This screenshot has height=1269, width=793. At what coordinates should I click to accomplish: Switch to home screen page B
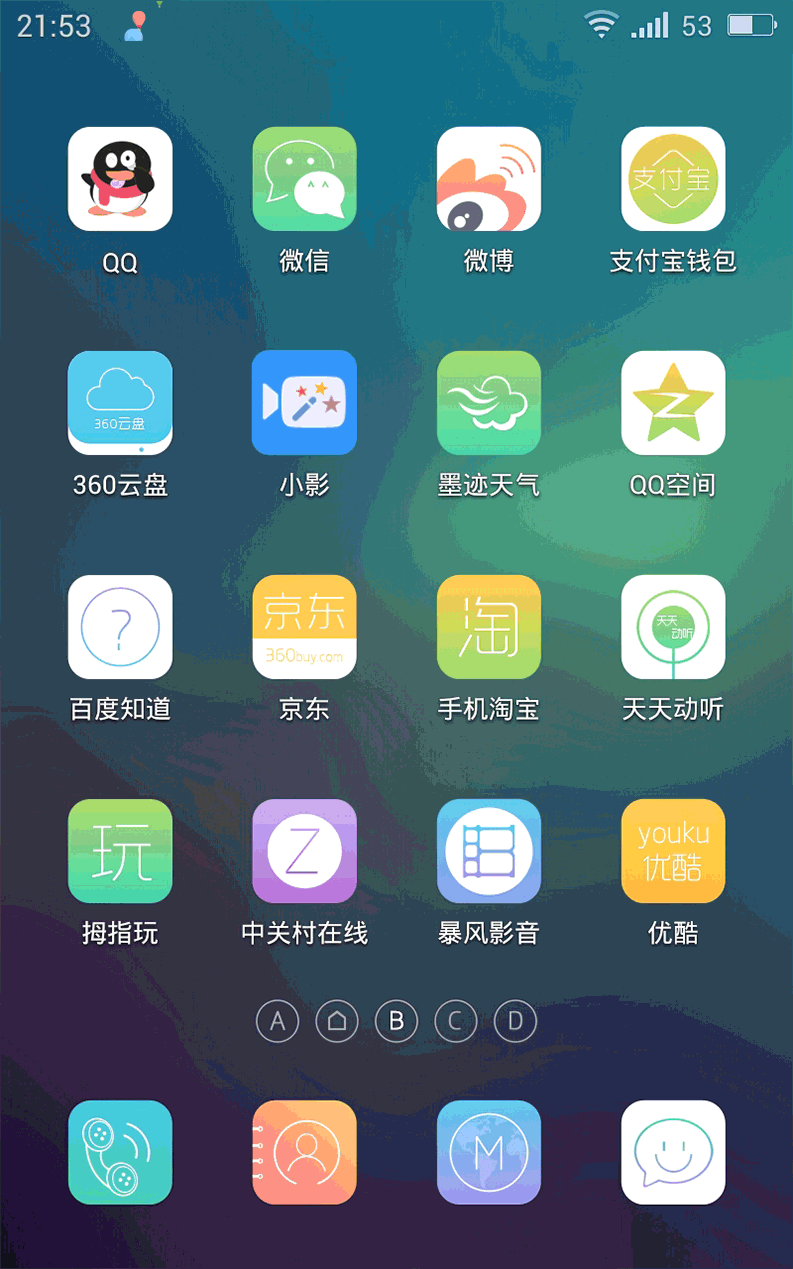pos(396,1021)
